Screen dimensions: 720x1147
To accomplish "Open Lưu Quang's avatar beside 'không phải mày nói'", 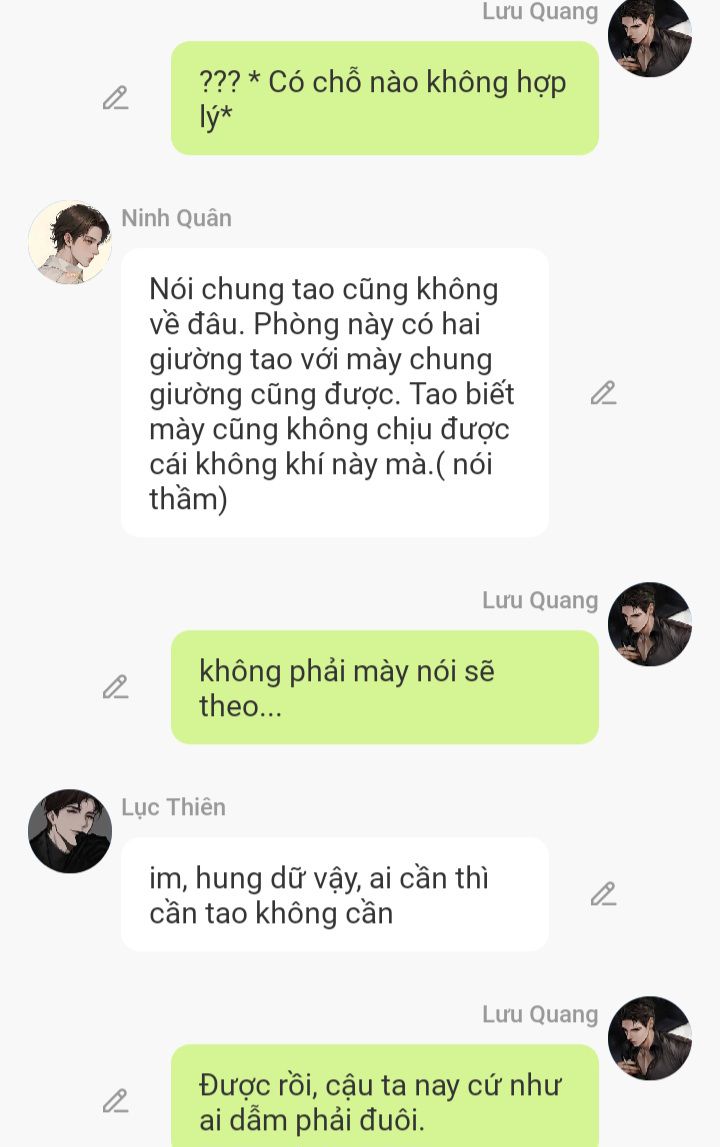I will tap(650, 624).
